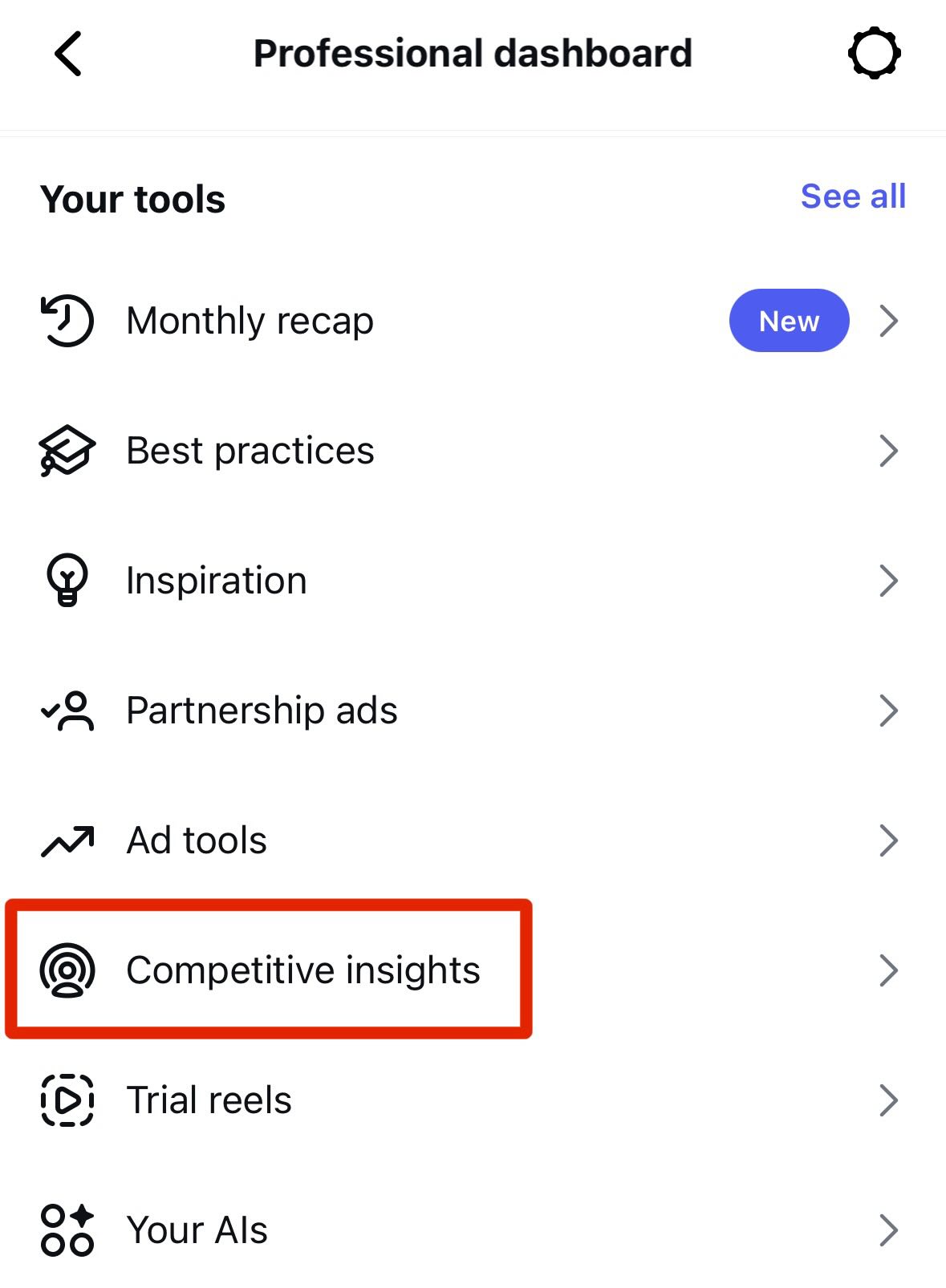Viewport: 946px width, 1288px height.
Task: Select the Your AIs sparkle icon
Action: click(x=67, y=1229)
